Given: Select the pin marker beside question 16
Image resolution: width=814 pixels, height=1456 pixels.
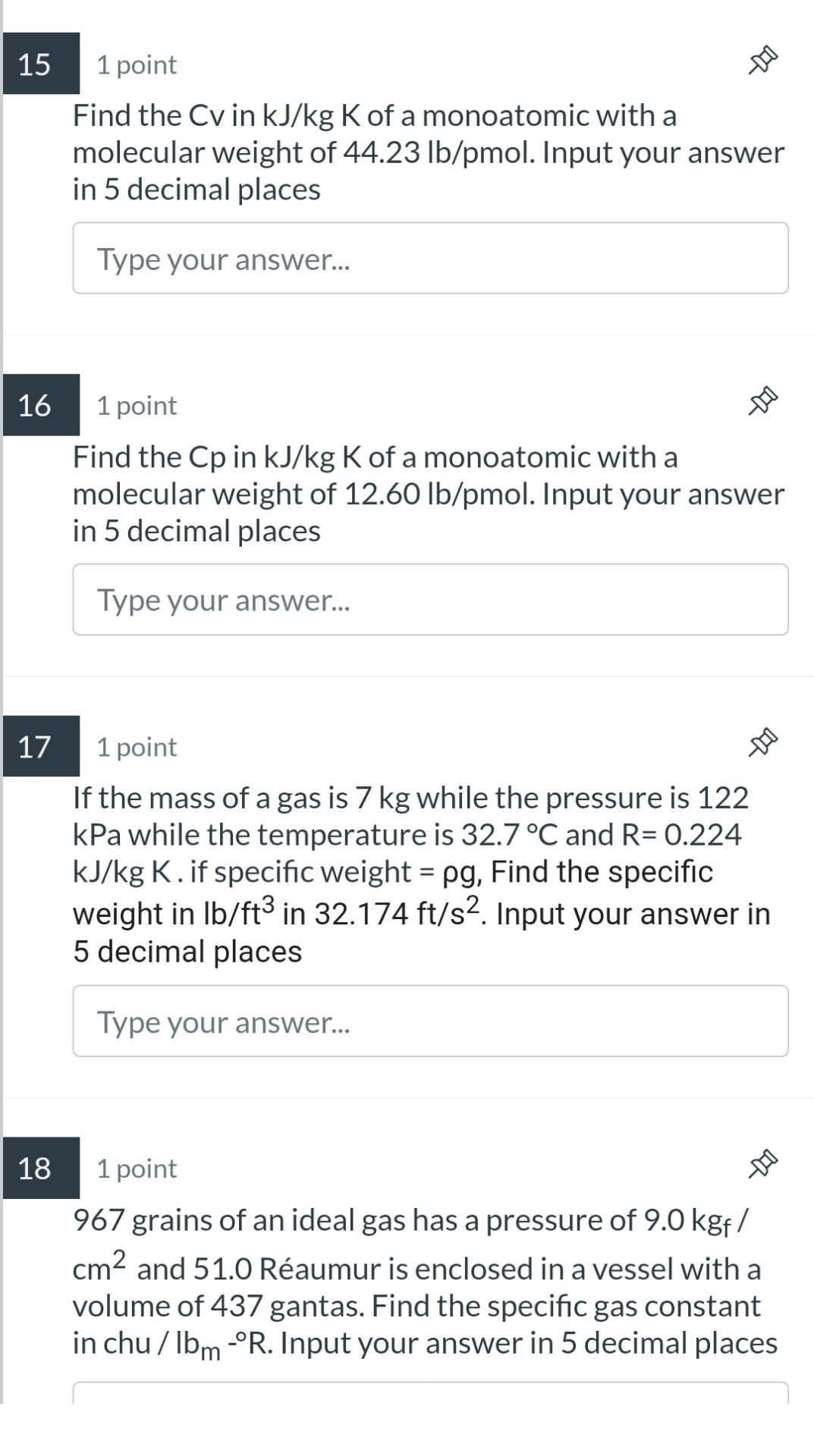Looking at the screenshot, I should pos(763,402).
